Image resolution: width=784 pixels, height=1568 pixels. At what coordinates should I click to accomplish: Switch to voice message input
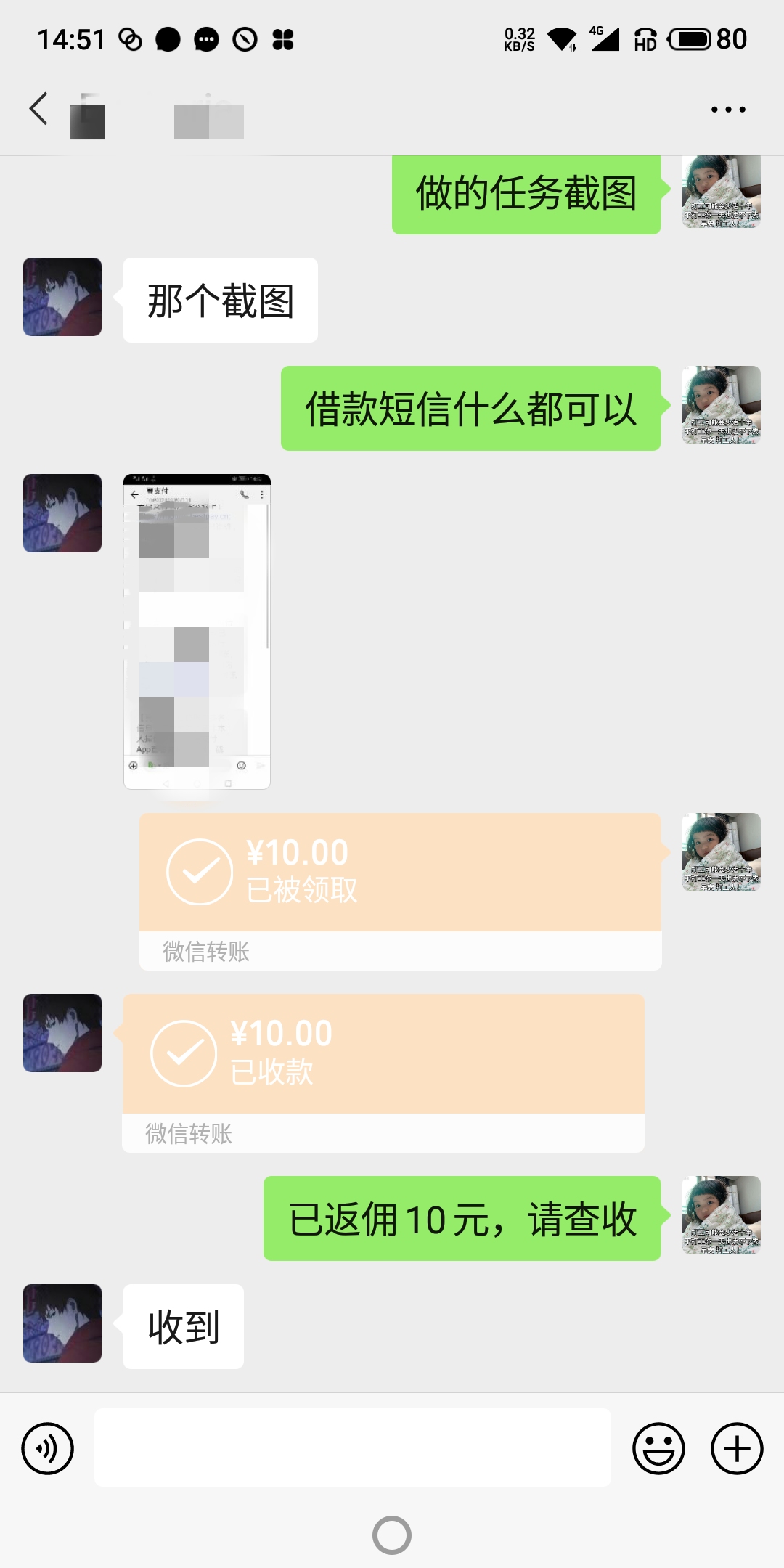48,1449
